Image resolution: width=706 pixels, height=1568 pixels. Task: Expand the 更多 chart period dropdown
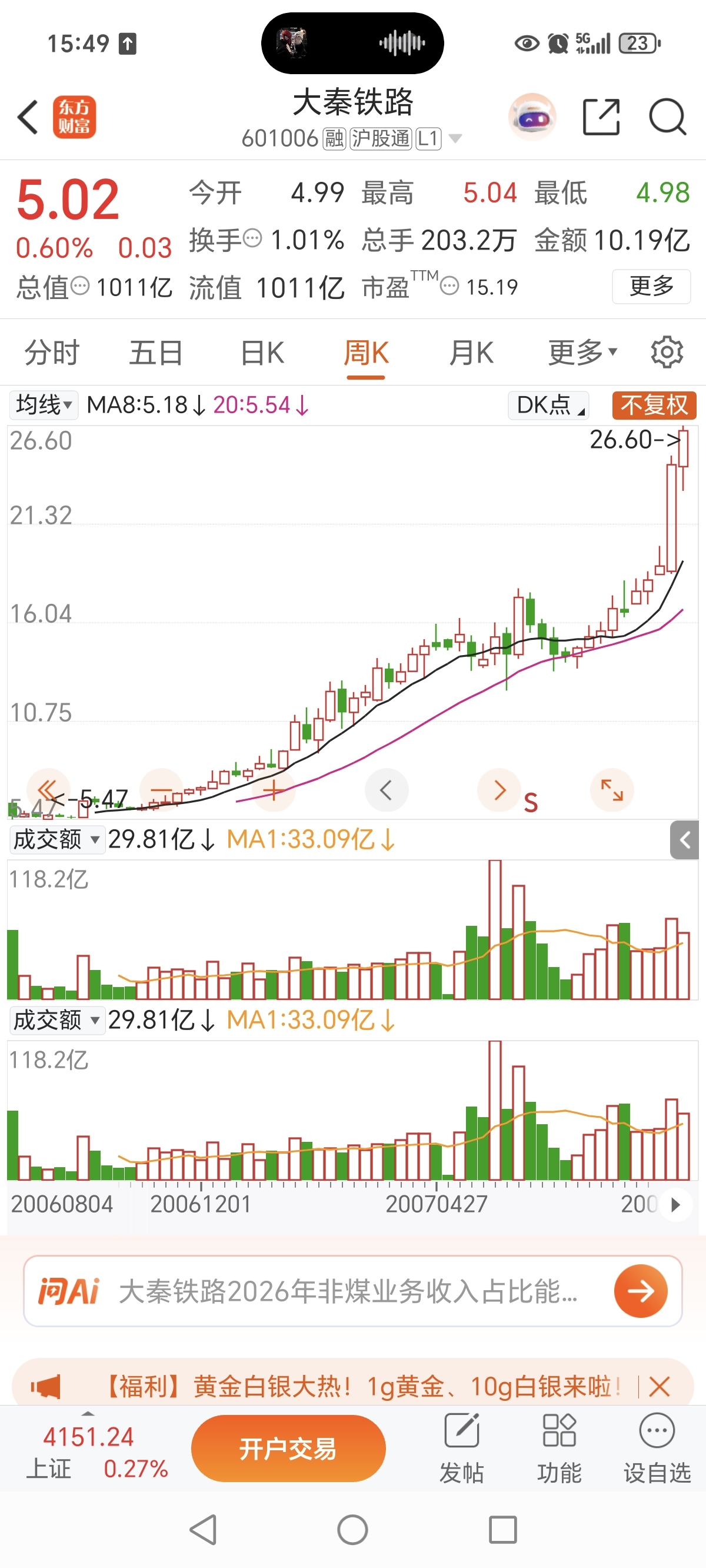click(582, 353)
